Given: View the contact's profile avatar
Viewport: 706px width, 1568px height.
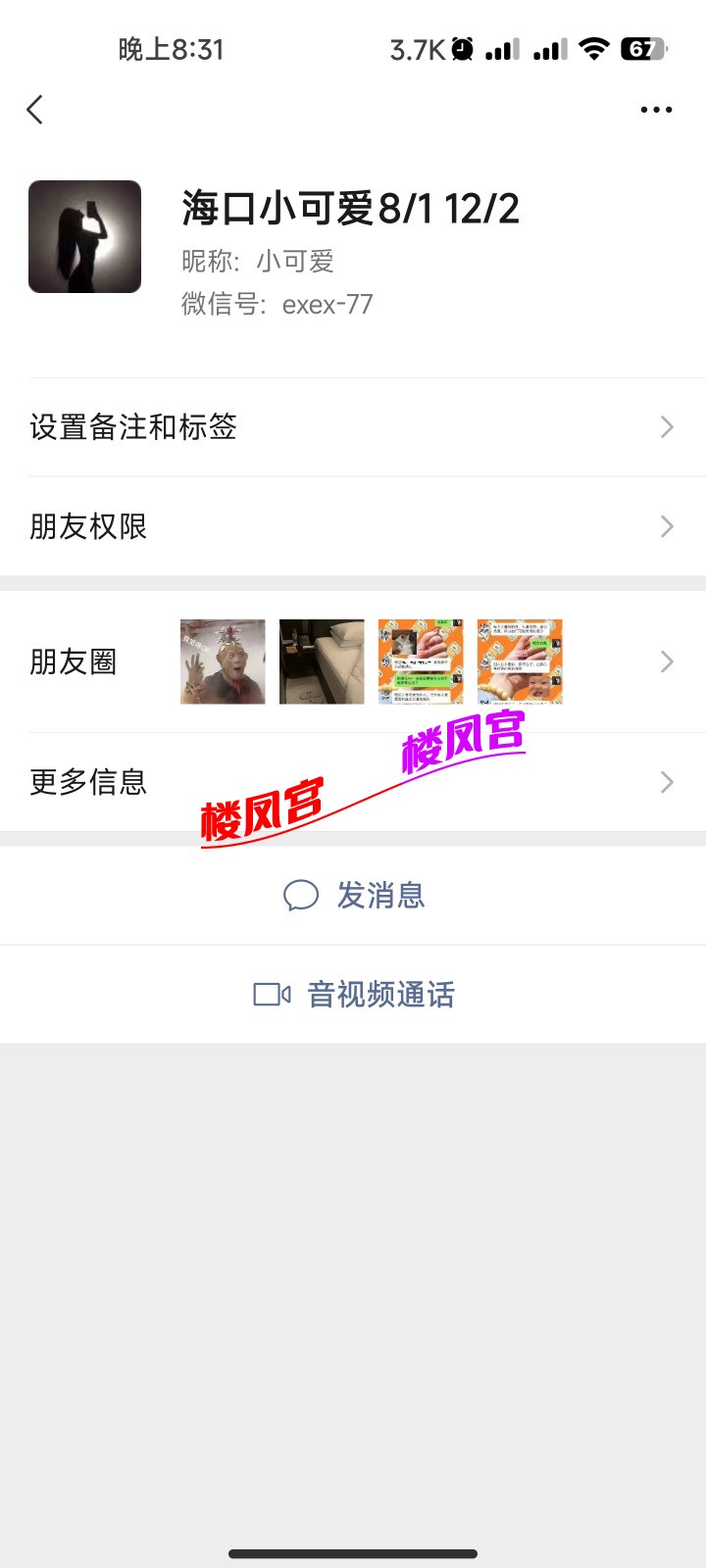Looking at the screenshot, I should pyautogui.click(x=84, y=236).
